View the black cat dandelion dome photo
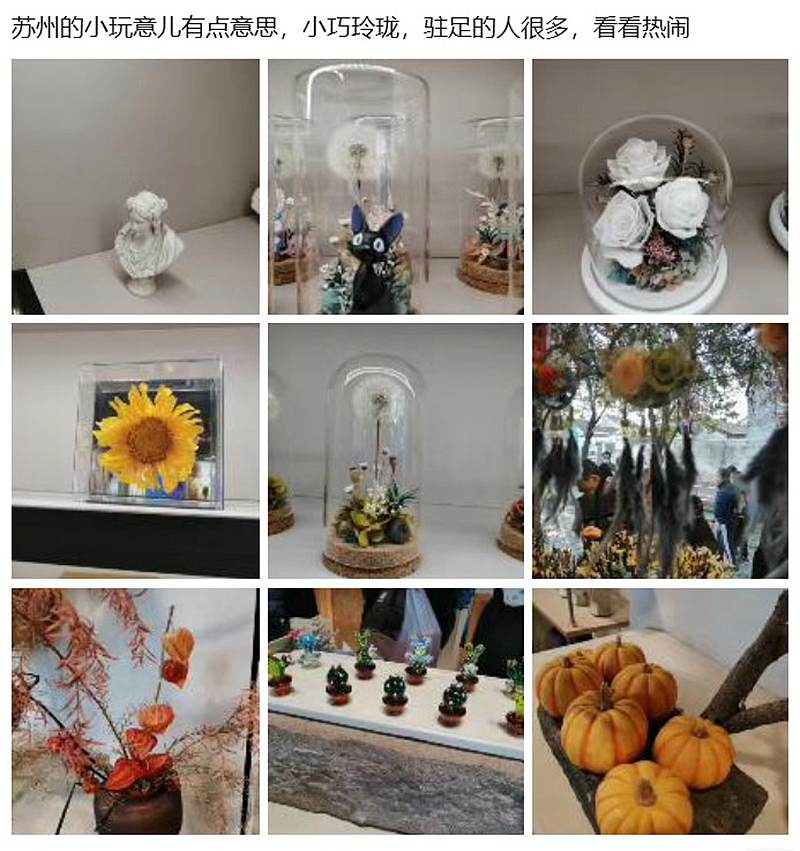 (x=395, y=187)
